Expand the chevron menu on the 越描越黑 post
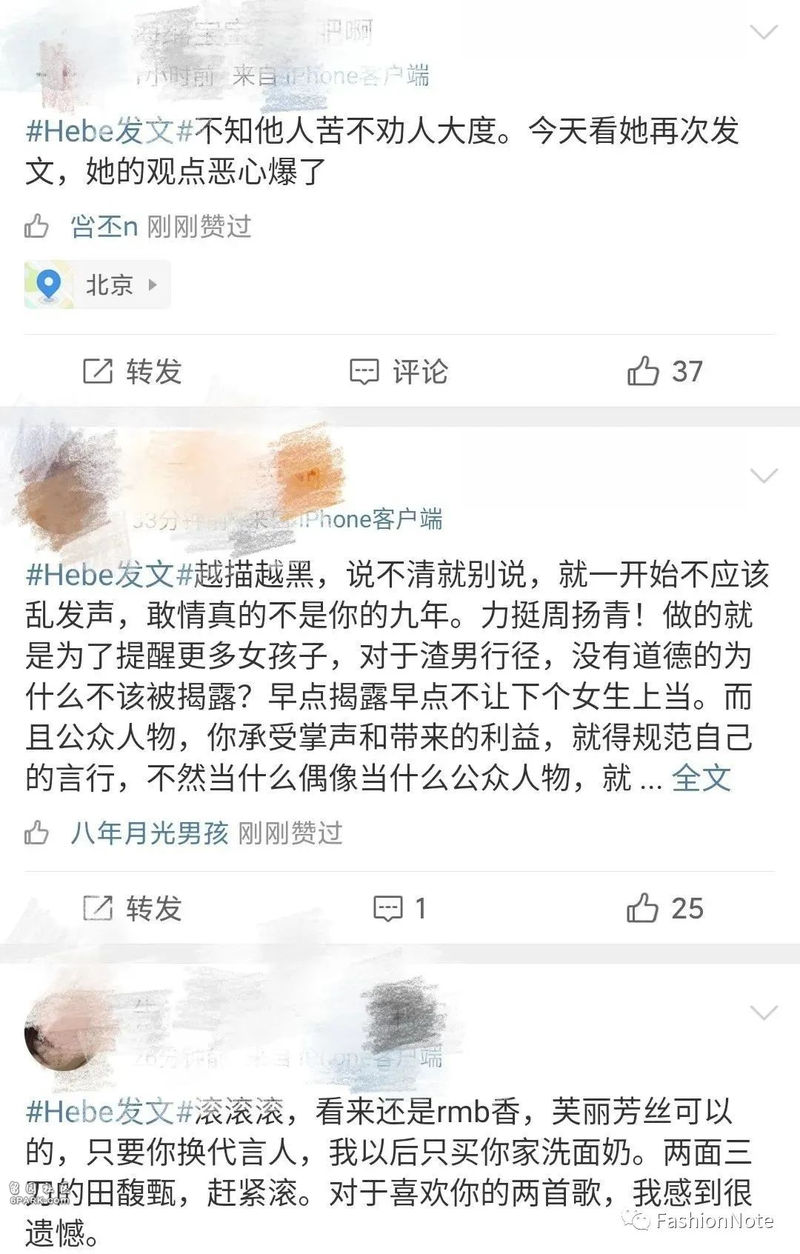 pos(764,474)
